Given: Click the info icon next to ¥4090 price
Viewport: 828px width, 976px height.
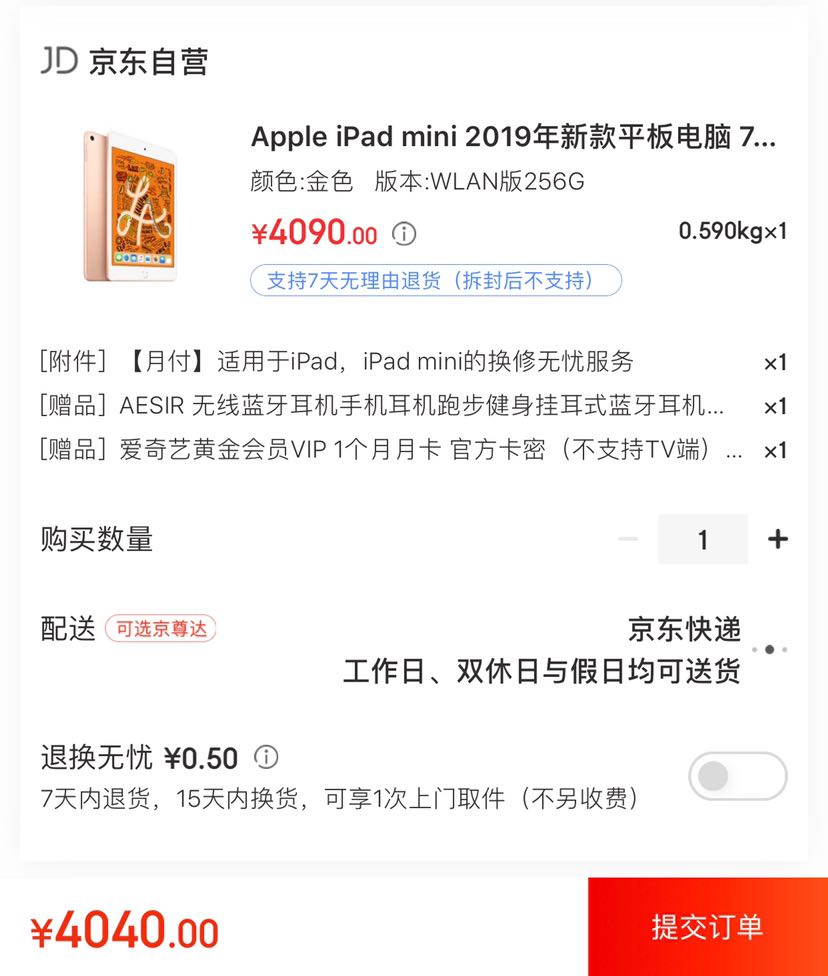Looking at the screenshot, I should (x=402, y=232).
